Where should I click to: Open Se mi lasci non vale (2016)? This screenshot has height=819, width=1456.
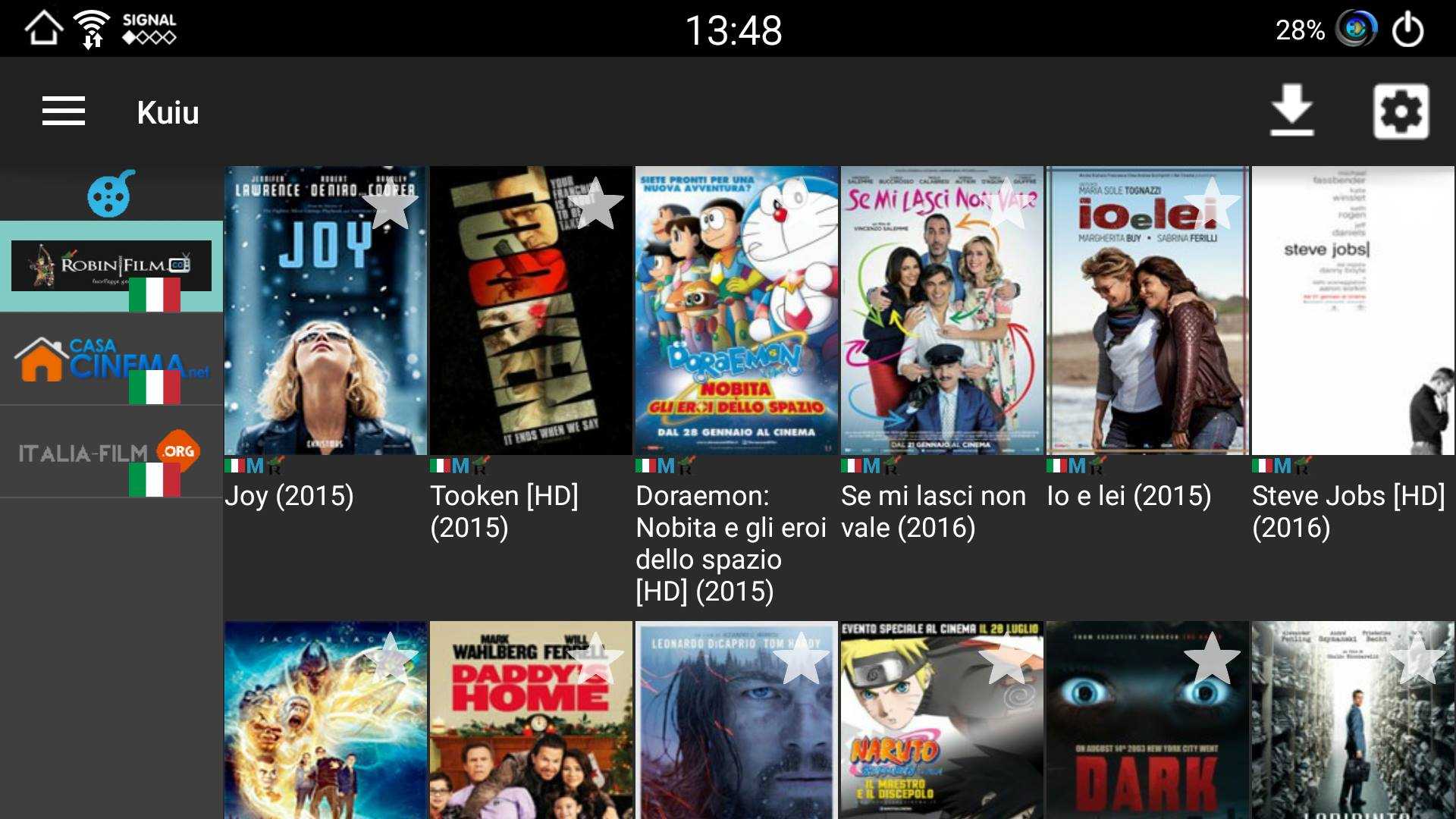(942, 311)
